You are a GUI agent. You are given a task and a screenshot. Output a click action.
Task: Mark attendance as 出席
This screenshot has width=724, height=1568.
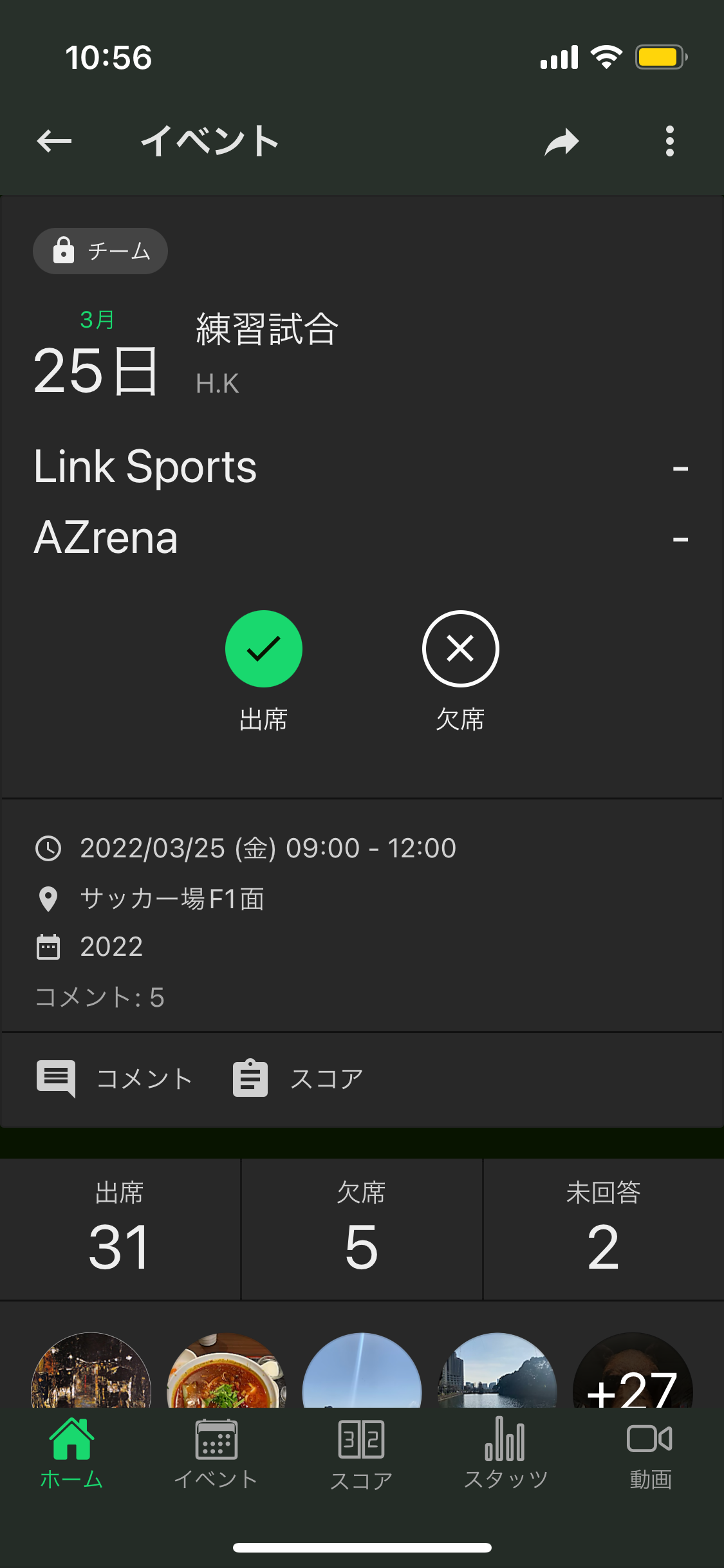pos(263,649)
